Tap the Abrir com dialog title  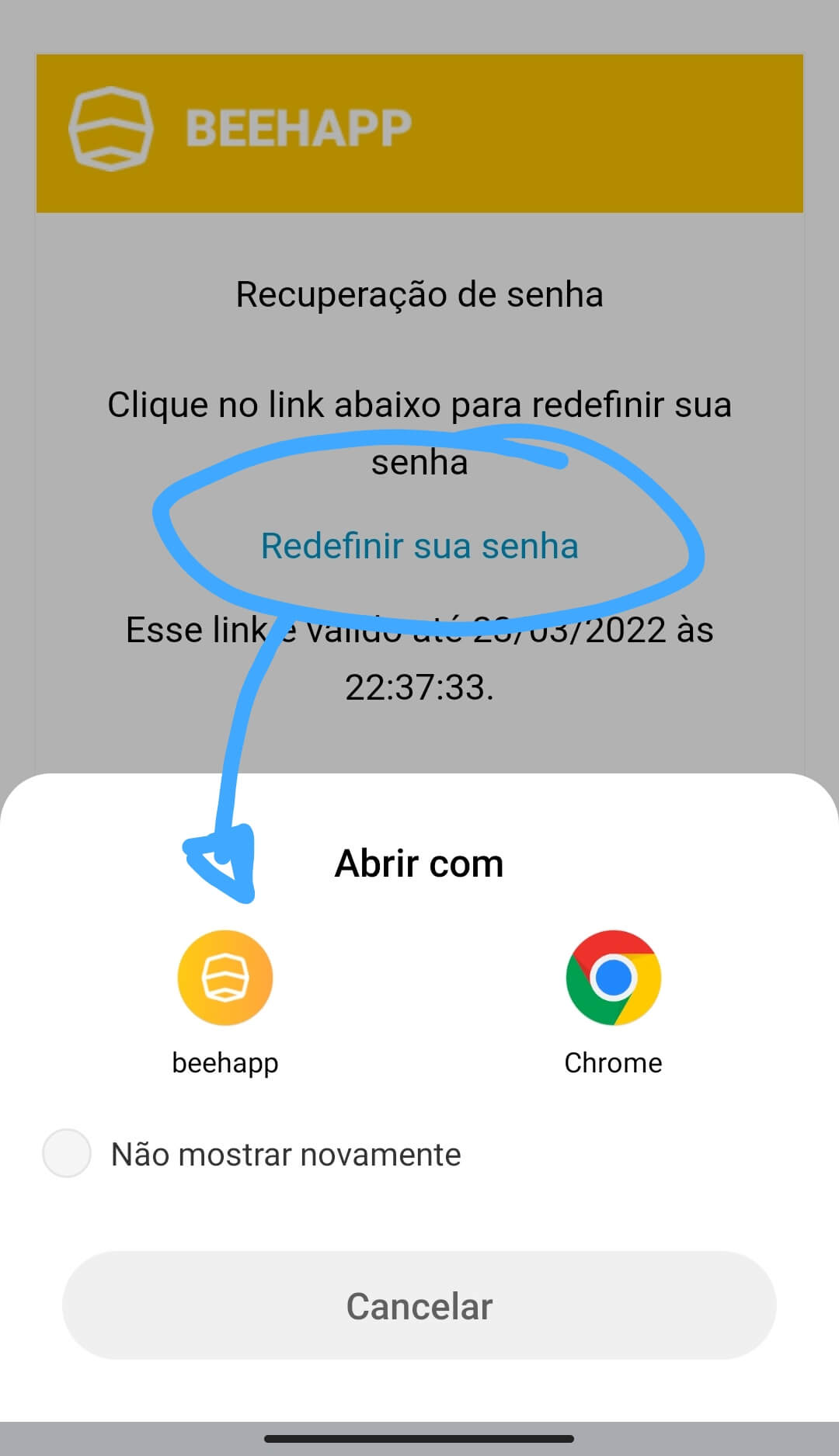419,862
